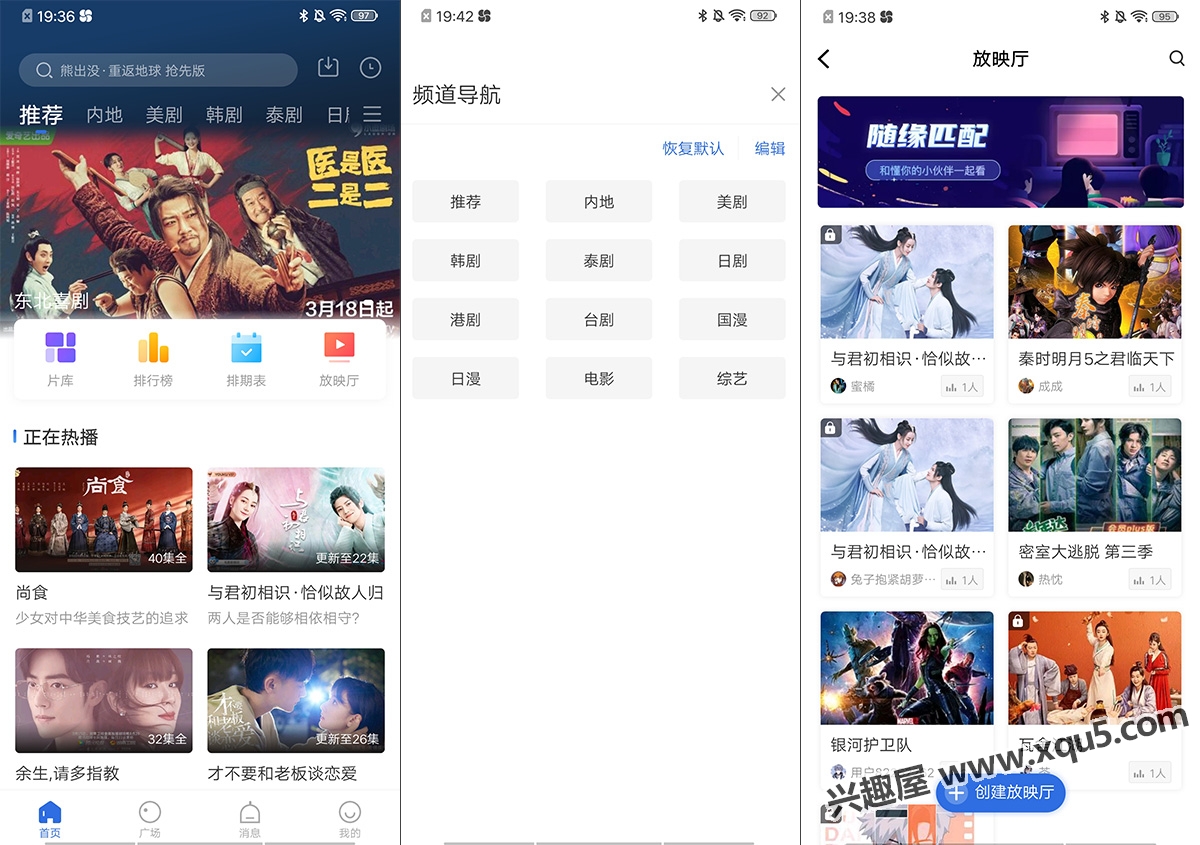The height and width of the screenshot is (845, 1200).
Task: Tap 编辑 to edit the channel list
Action: (x=769, y=148)
